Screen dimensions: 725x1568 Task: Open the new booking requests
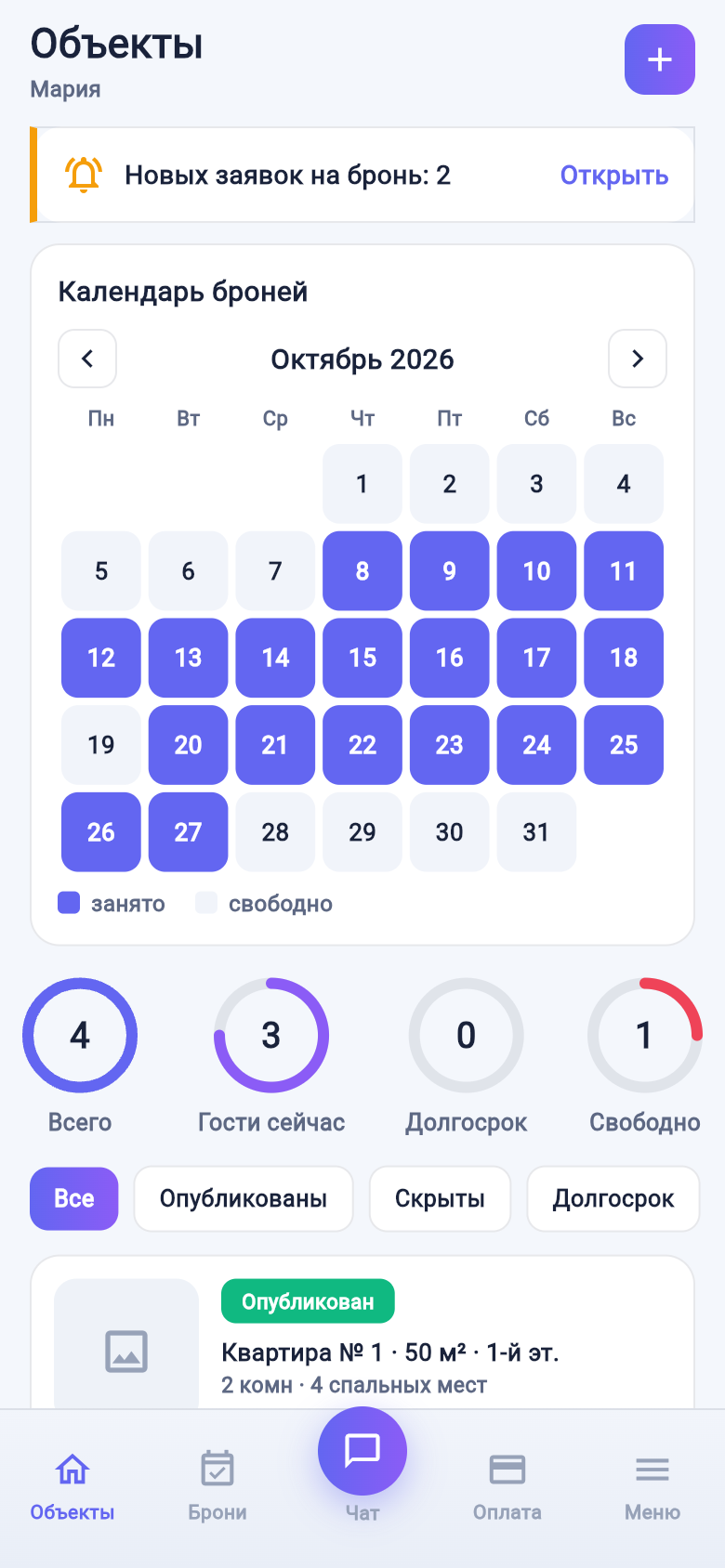coord(613,176)
